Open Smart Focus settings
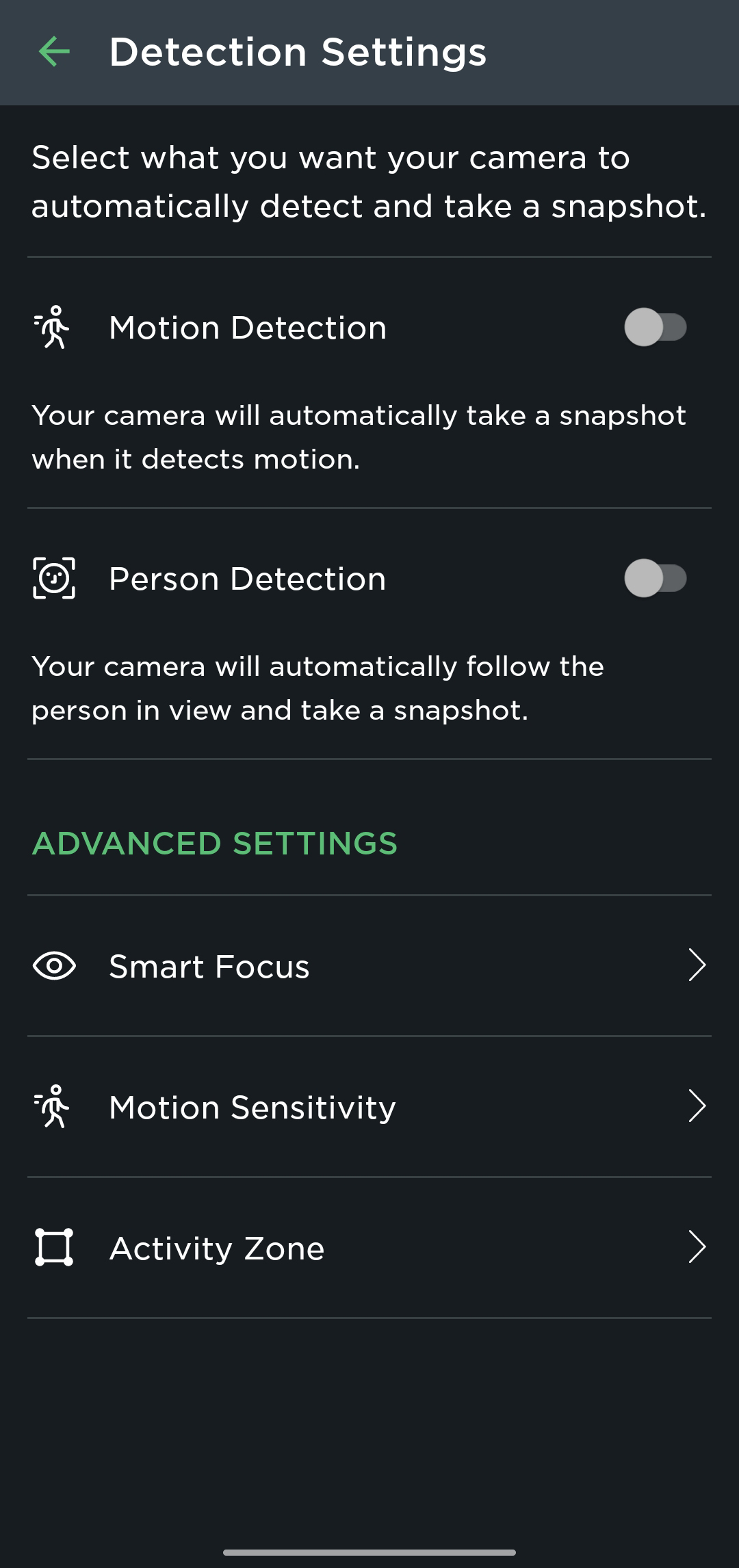Image resolution: width=739 pixels, height=1568 pixels. coord(369,966)
